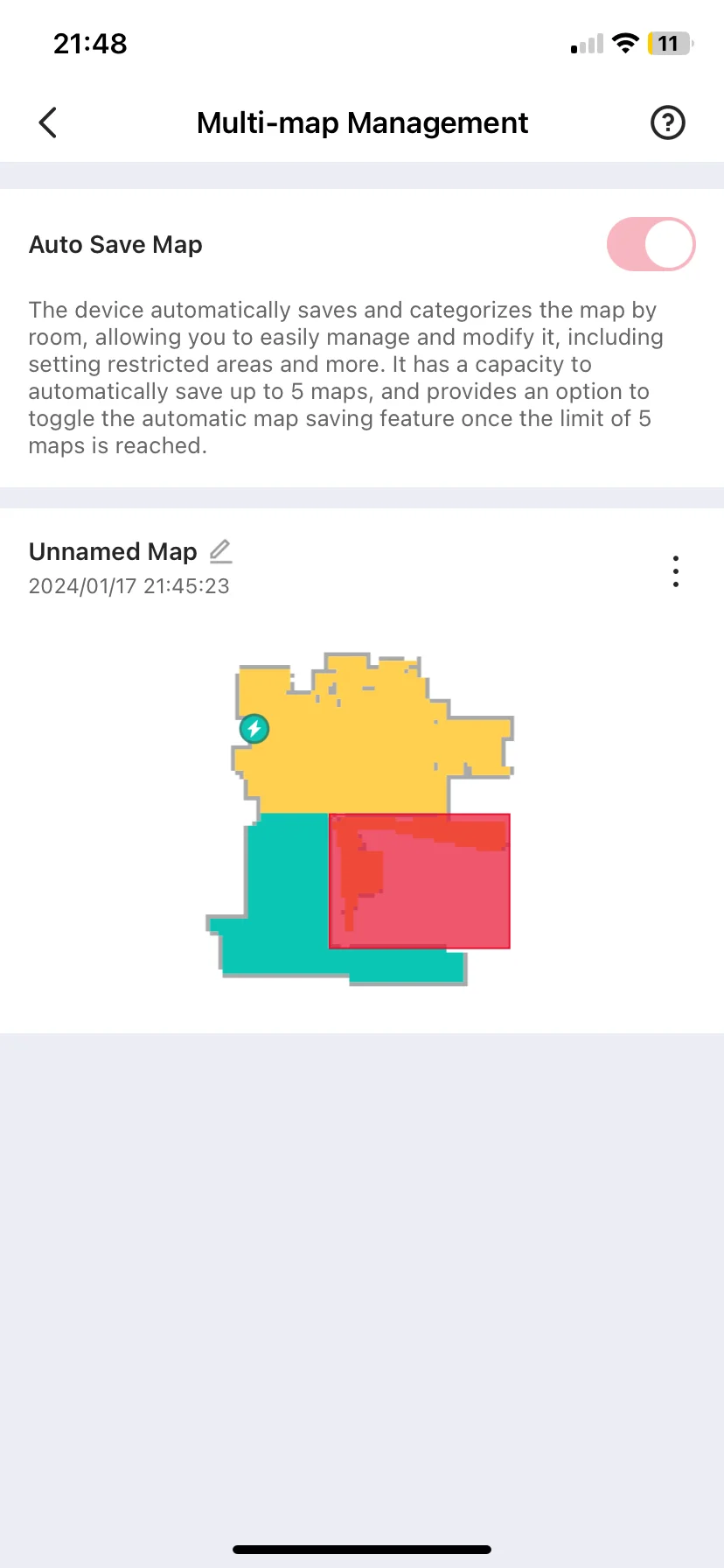724x1568 pixels.
Task: Open the help question mark icon
Action: 668,122
